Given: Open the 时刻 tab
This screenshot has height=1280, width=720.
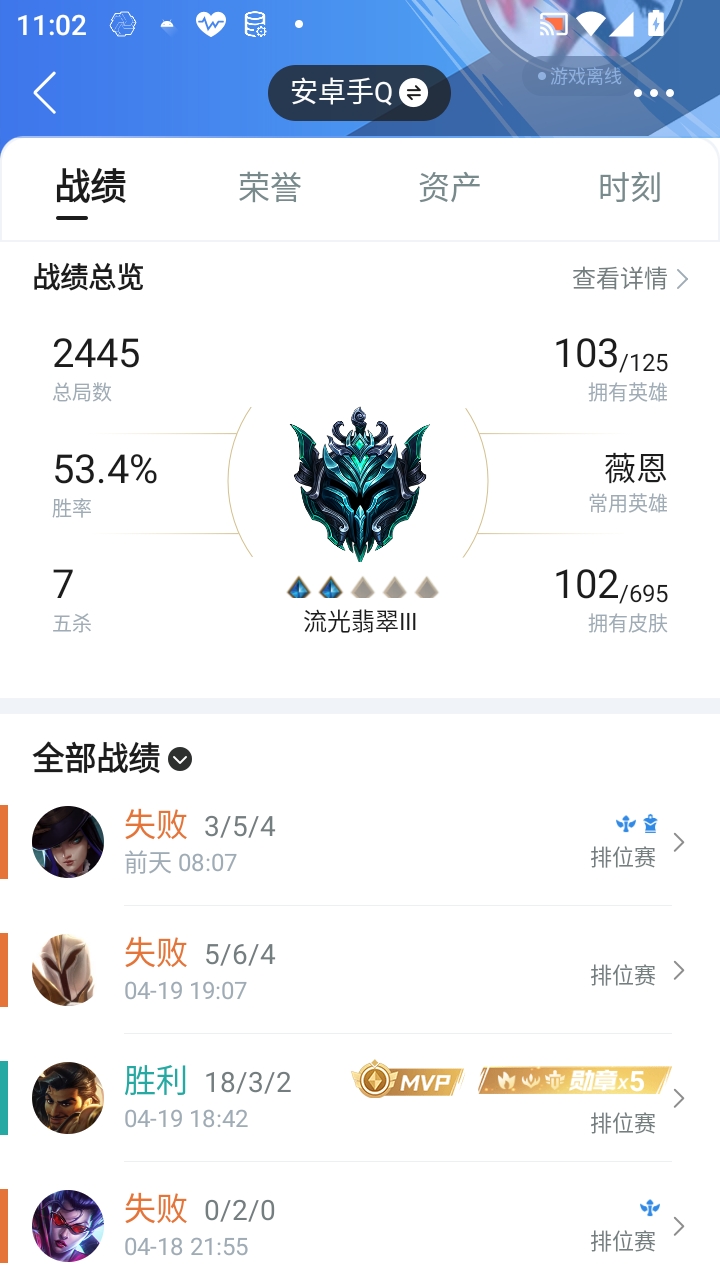Looking at the screenshot, I should (x=630, y=187).
